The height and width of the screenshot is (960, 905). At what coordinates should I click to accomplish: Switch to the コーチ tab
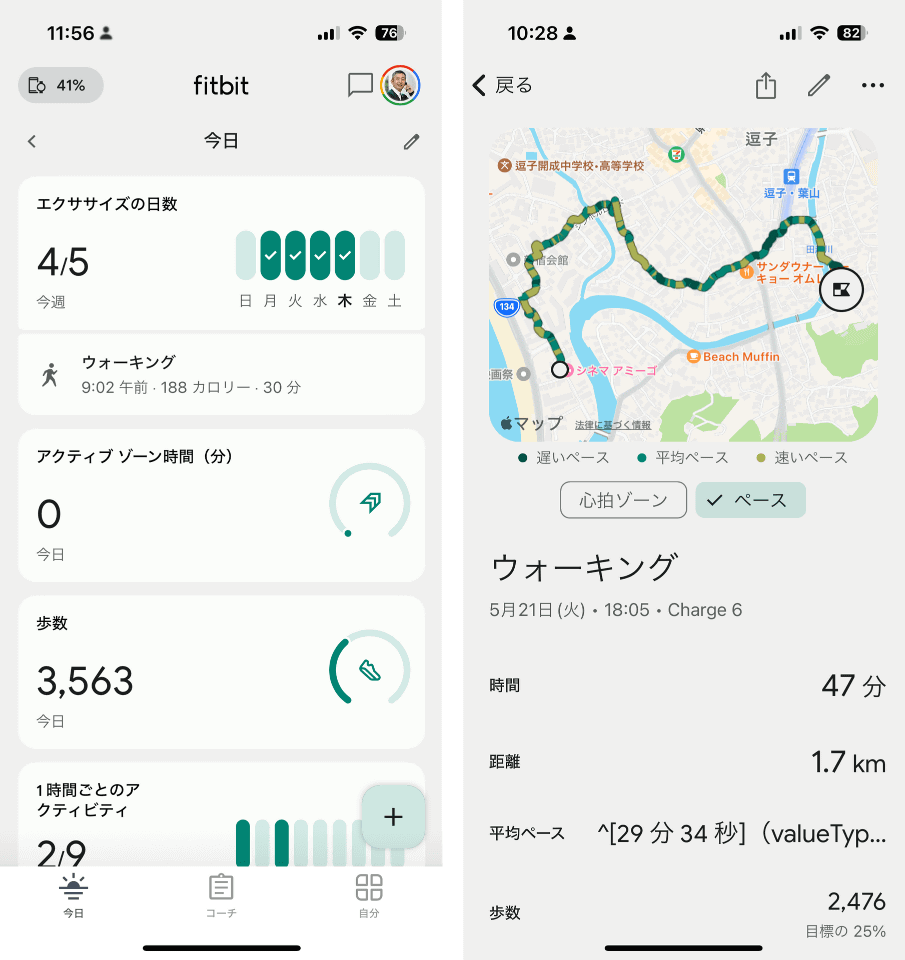[x=220, y=898]
